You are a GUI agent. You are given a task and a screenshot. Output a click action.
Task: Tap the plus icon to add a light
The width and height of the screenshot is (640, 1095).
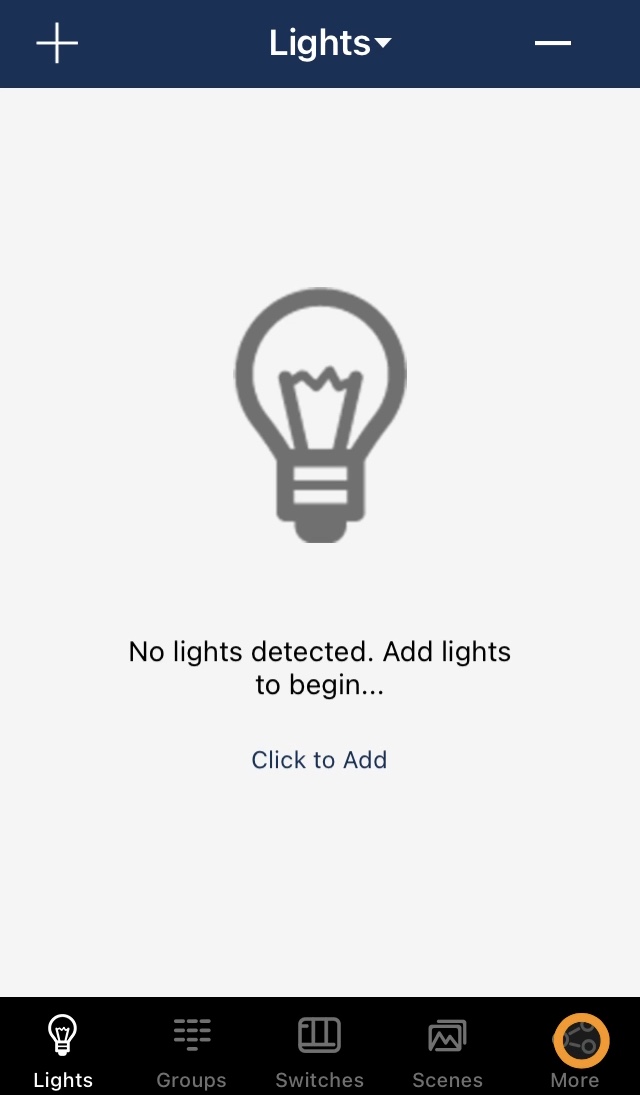tap(57, 43)
